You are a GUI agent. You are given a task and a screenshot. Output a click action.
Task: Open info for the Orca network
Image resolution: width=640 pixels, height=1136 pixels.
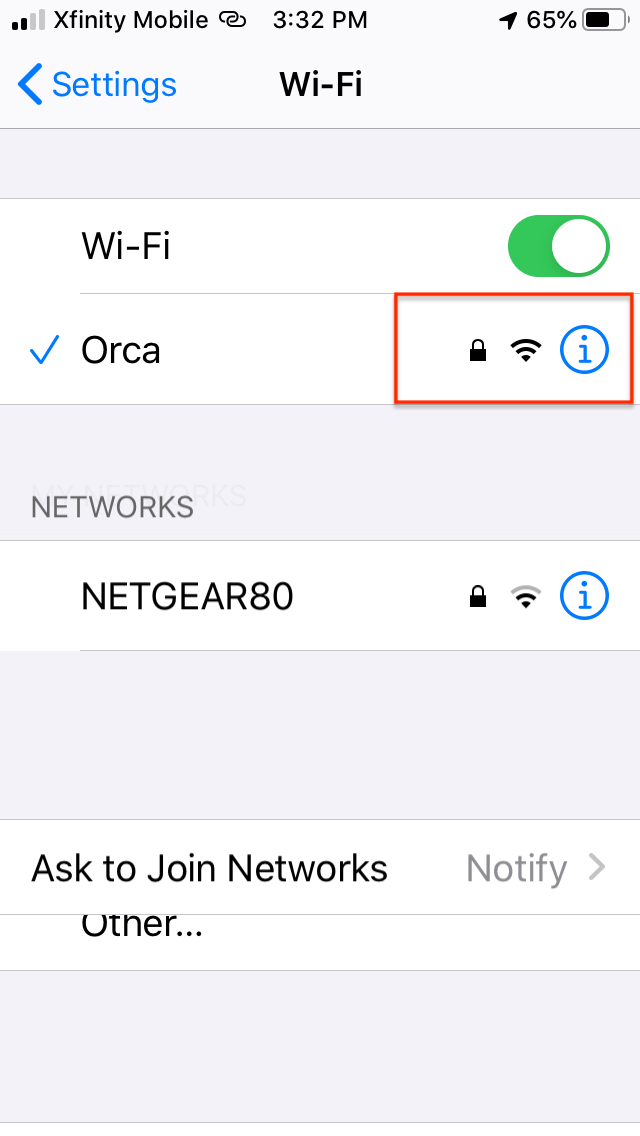584,350
